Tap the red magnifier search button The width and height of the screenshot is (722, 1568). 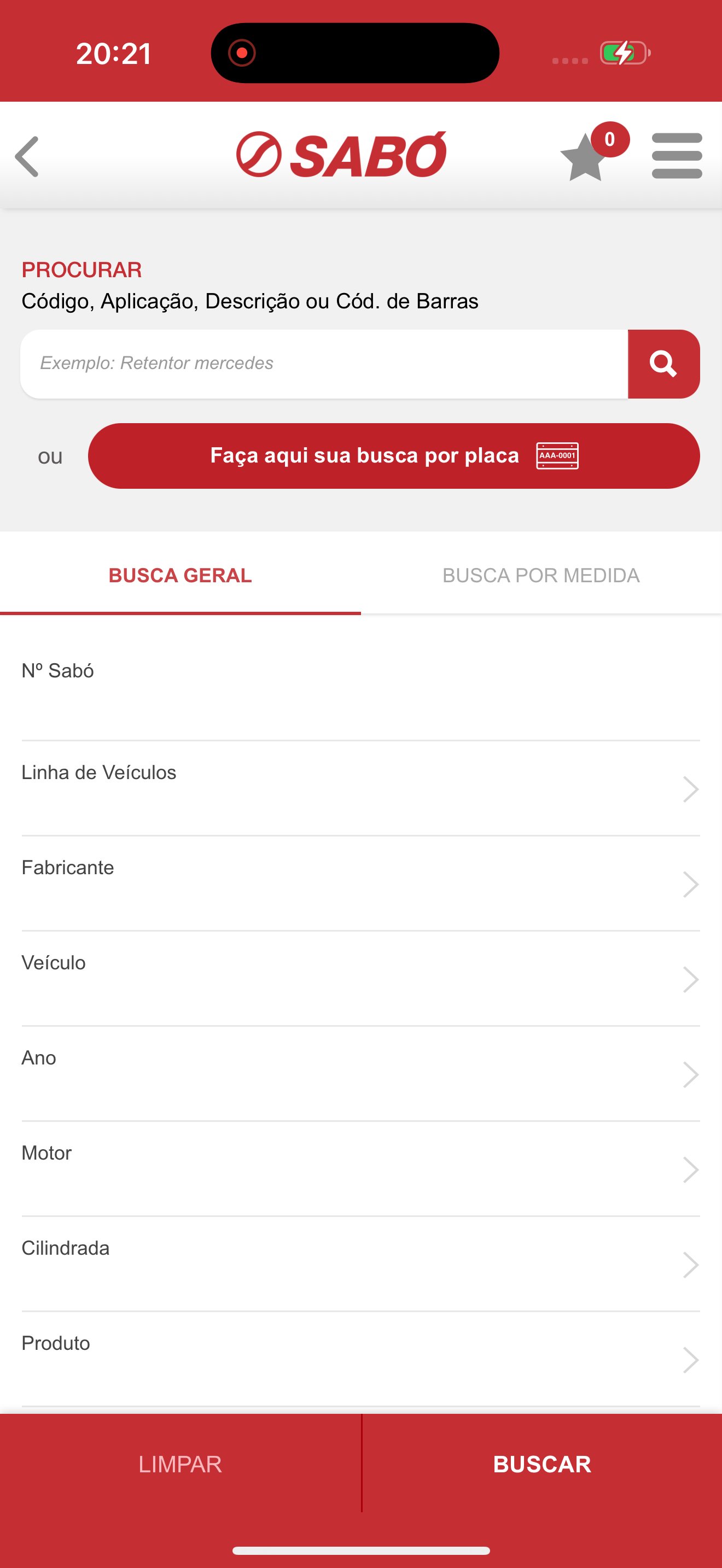(x=663, y=364)
